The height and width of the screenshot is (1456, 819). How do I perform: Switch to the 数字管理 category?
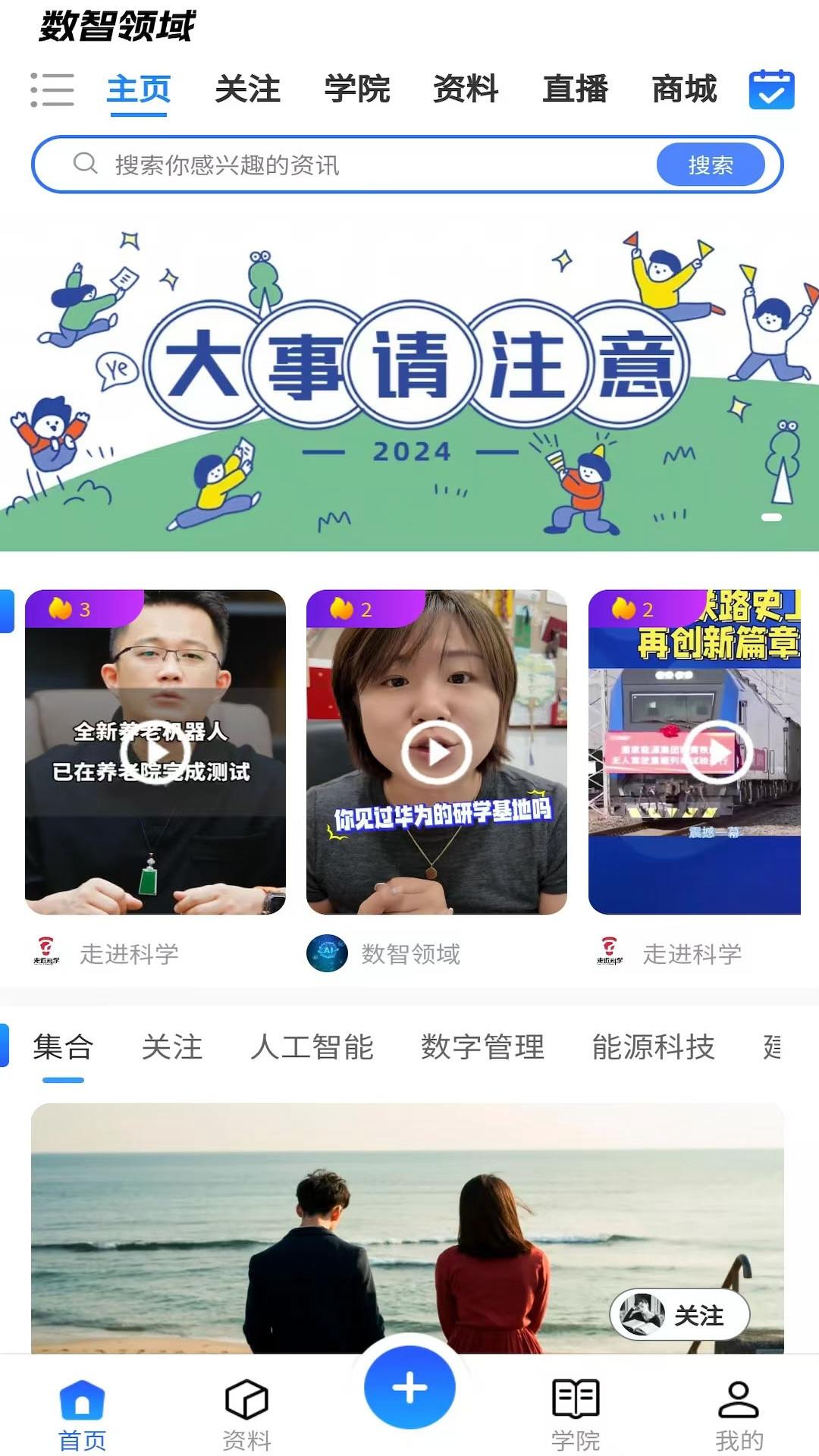[x=482, y=1048]
